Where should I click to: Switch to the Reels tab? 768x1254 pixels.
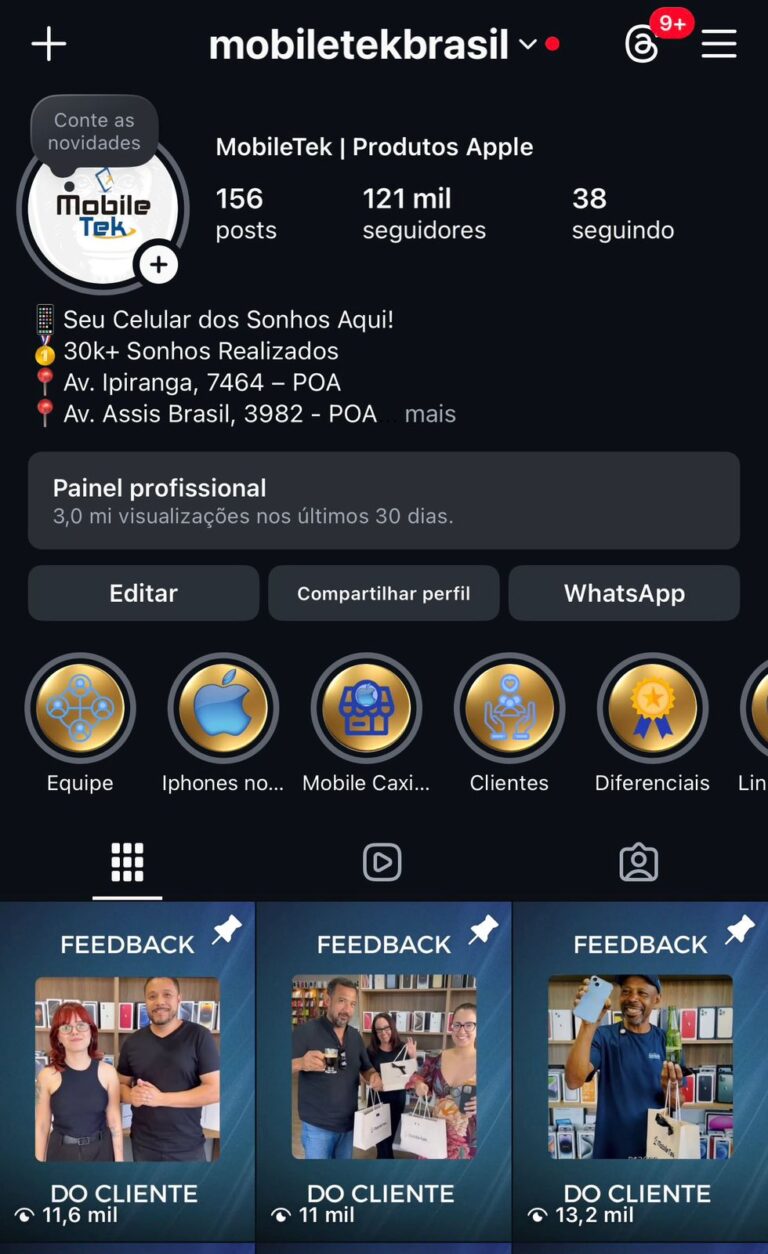[382, 862]
